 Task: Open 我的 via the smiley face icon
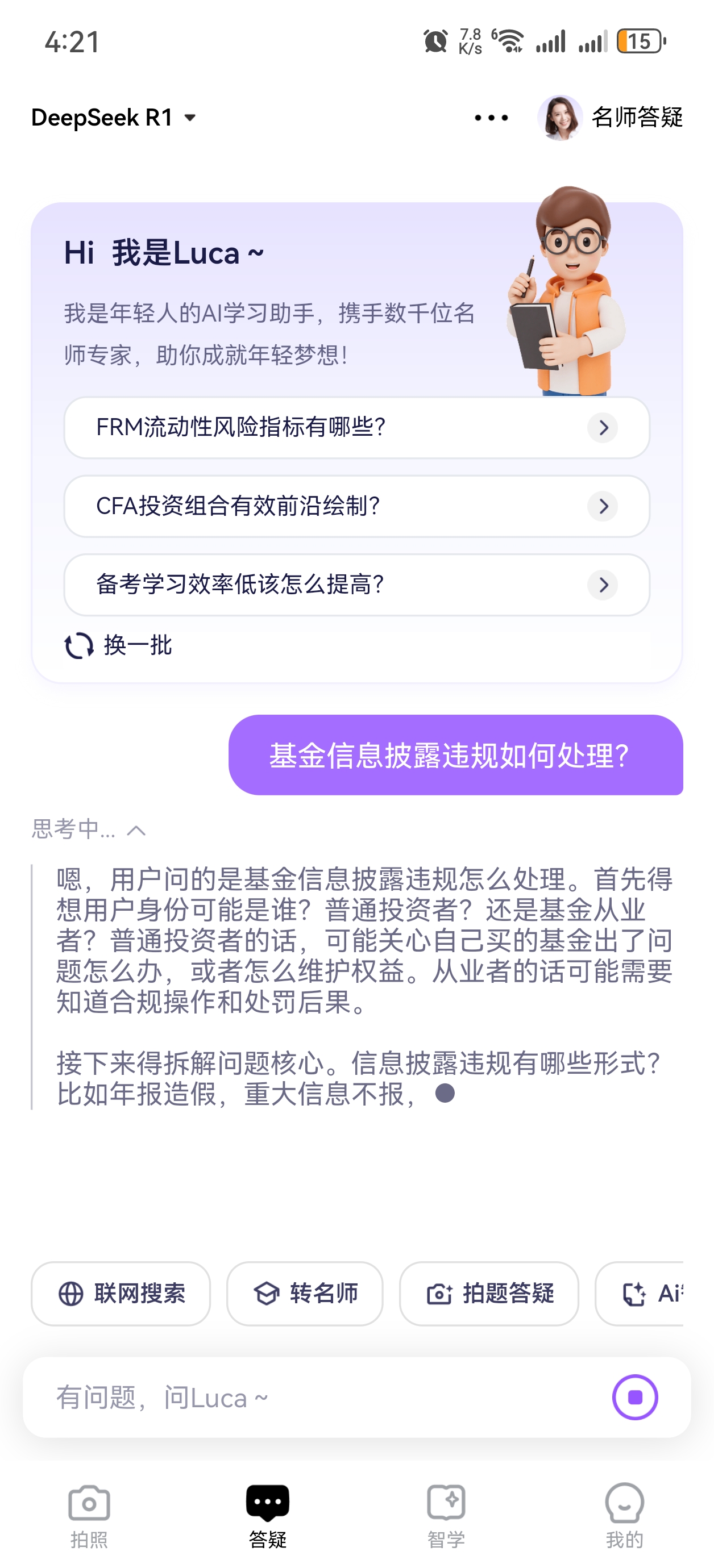pyautogui.click(x=623, y=1508)
